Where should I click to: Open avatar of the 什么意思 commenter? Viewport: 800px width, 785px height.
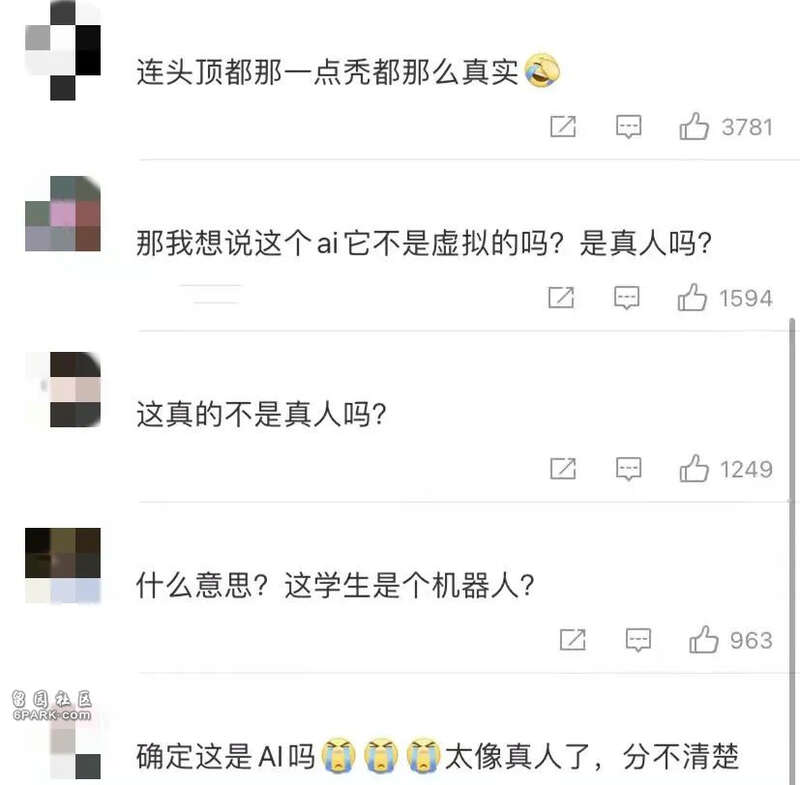pos(63,565)
